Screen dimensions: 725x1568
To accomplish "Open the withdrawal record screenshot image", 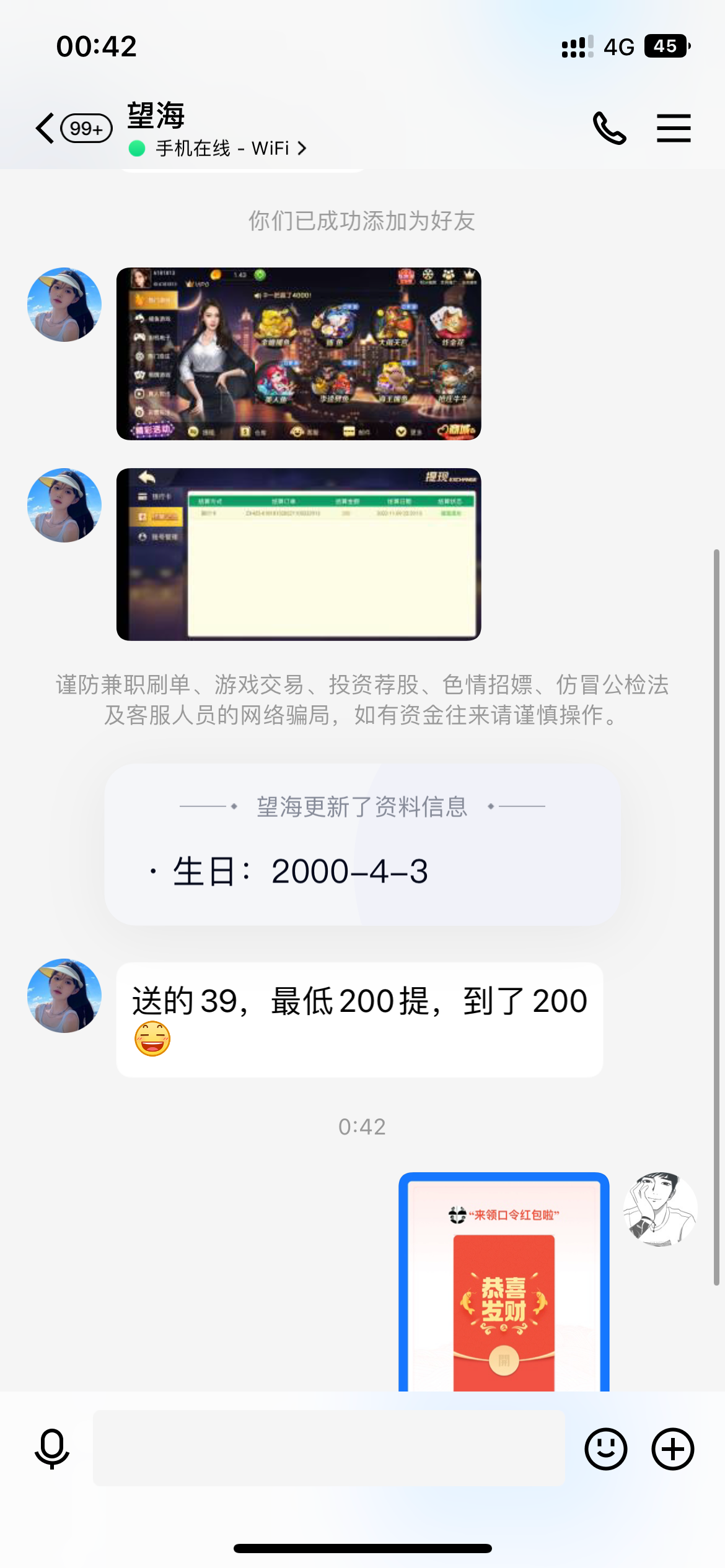I will (x=299, y=554).
